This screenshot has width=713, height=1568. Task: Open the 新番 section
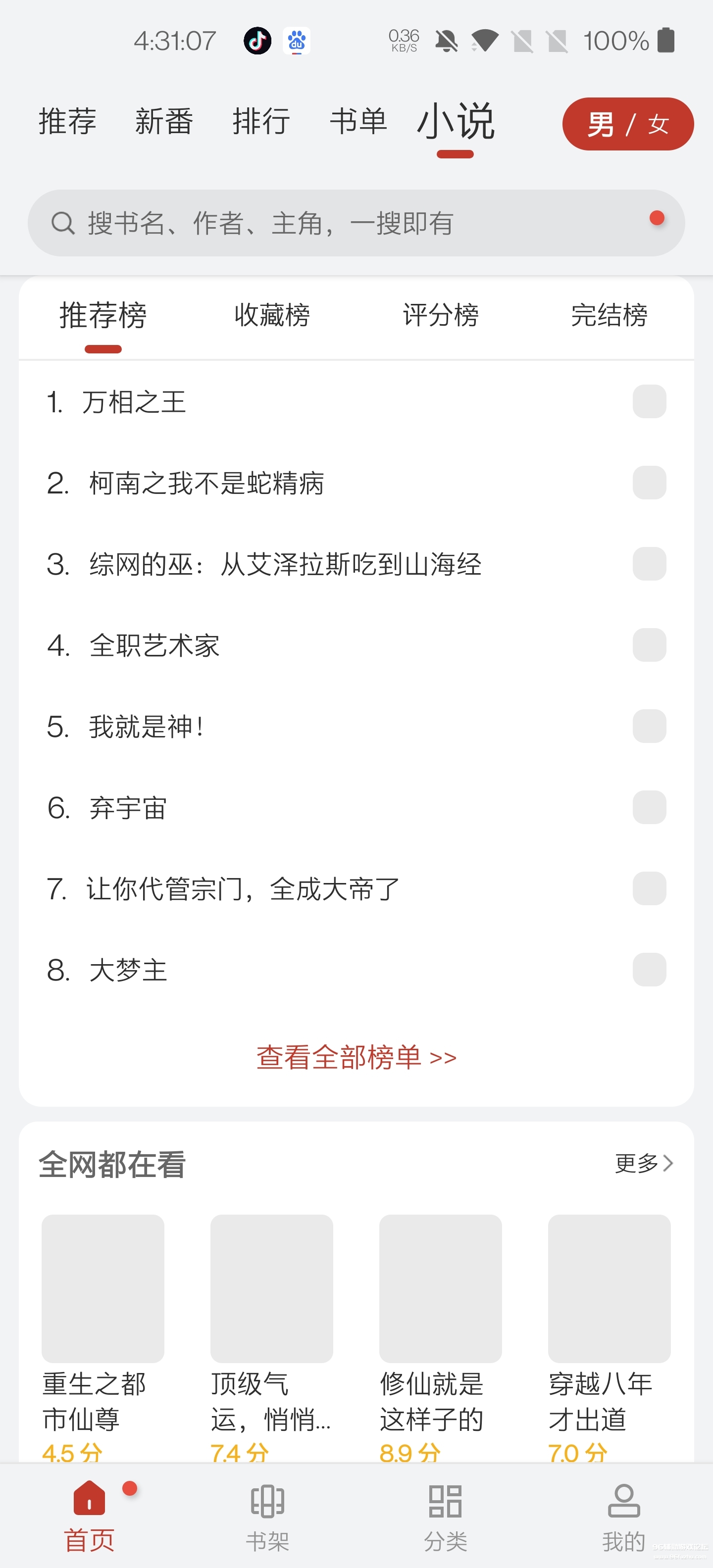[x=164, y=122]
